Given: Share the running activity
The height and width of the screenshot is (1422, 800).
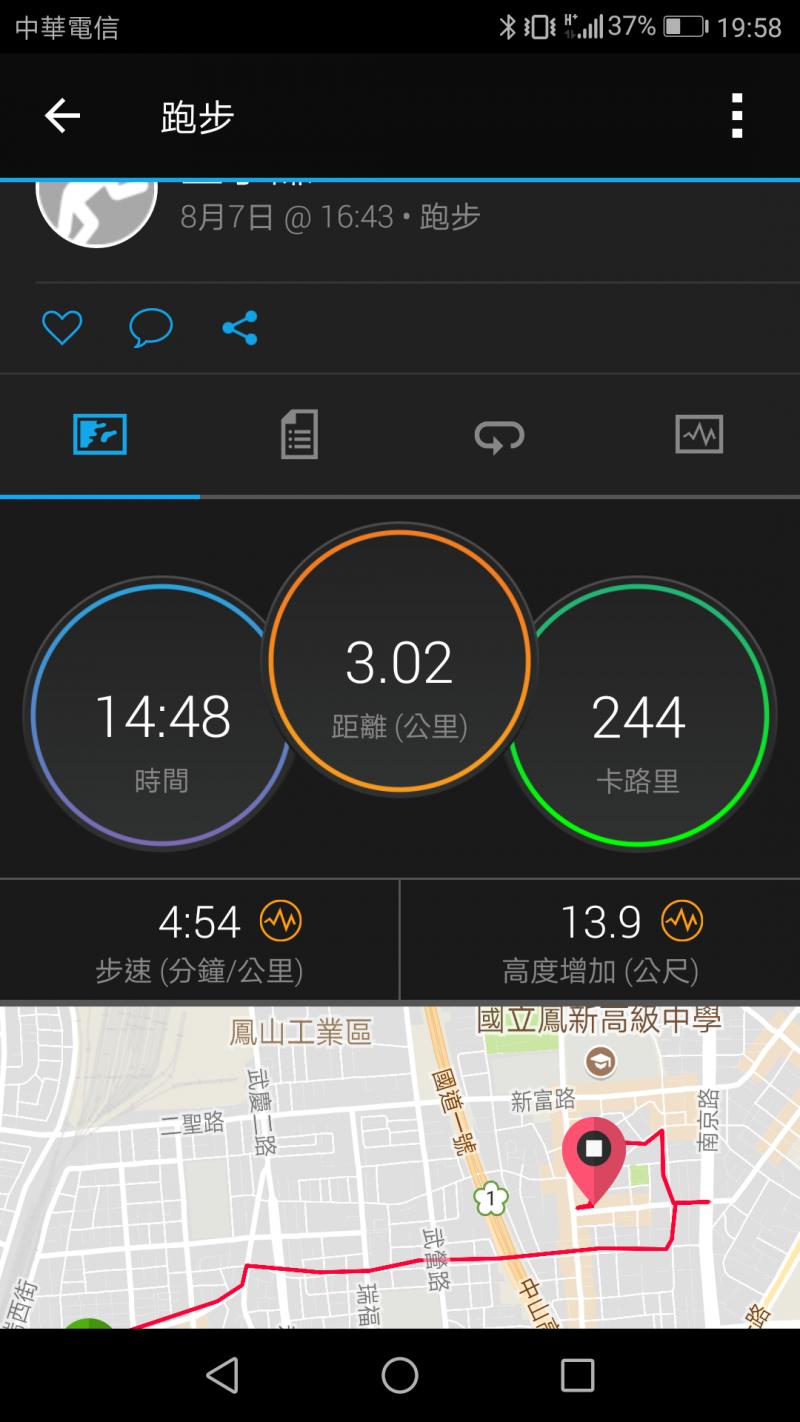Looking at the screenshot, I should coord(240,328).
